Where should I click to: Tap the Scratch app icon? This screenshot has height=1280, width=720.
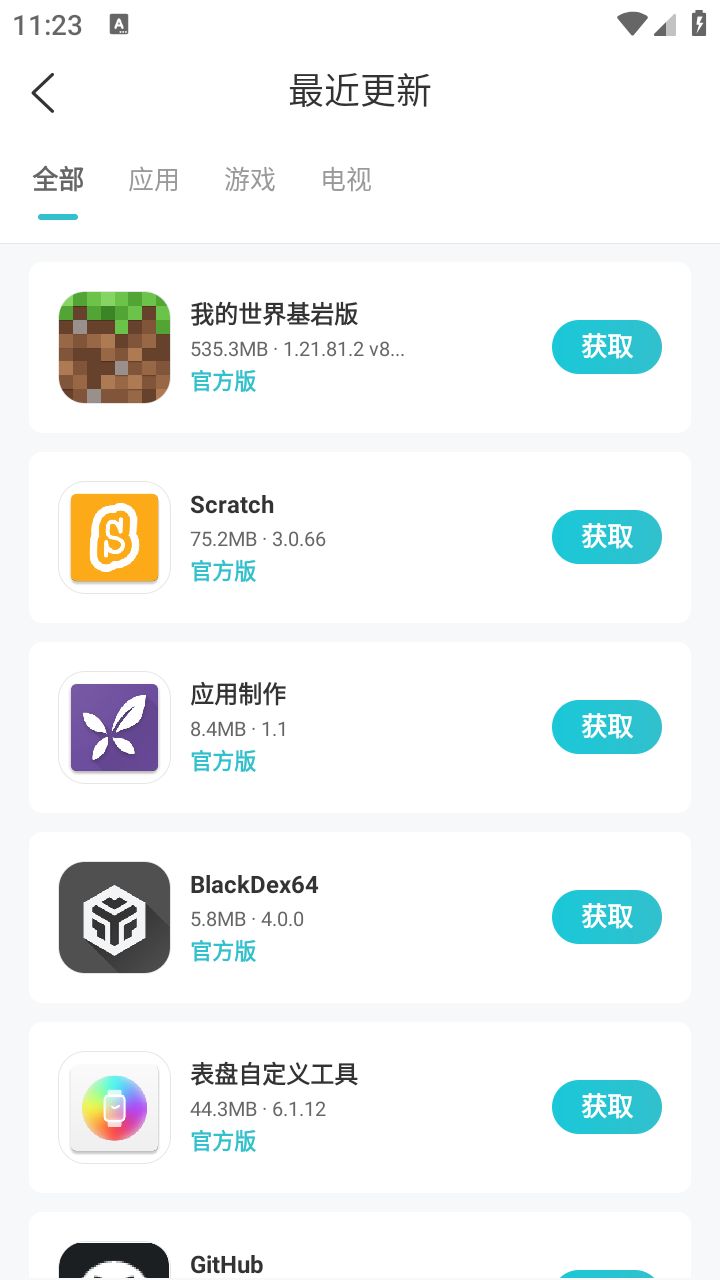click(x=114, y=537)
